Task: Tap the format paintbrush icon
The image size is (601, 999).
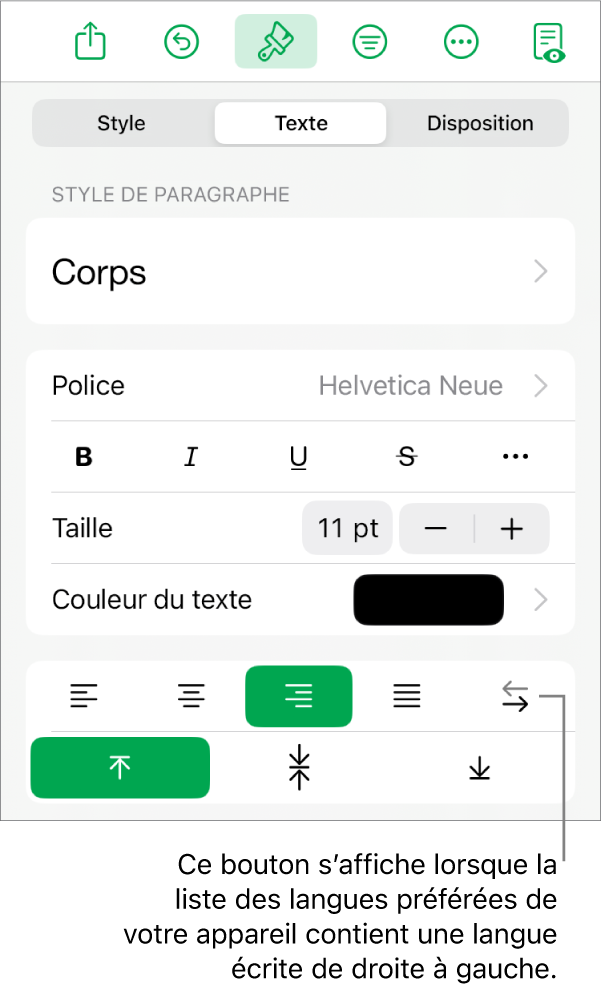Action: point(275,42)
